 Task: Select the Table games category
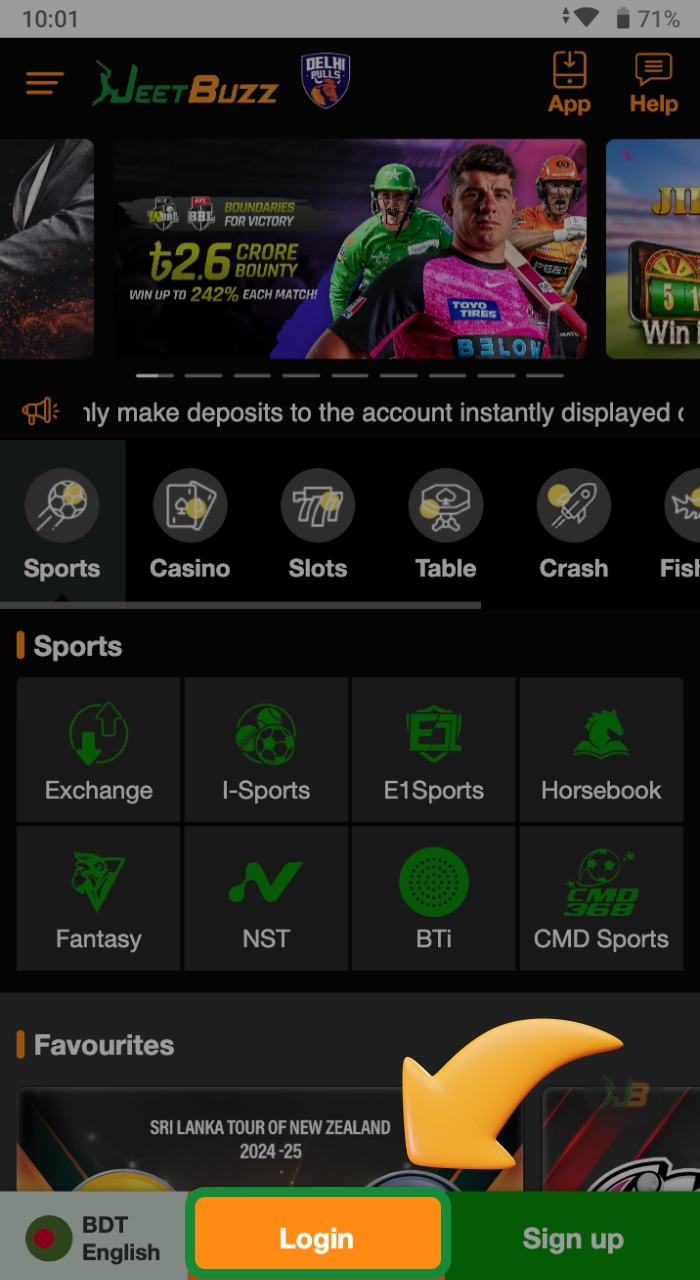(445, 525)
